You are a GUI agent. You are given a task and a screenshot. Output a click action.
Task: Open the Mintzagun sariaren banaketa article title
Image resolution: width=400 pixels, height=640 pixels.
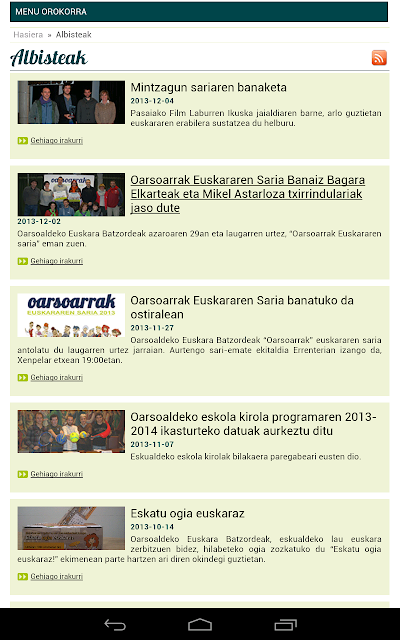click(209, 87)
